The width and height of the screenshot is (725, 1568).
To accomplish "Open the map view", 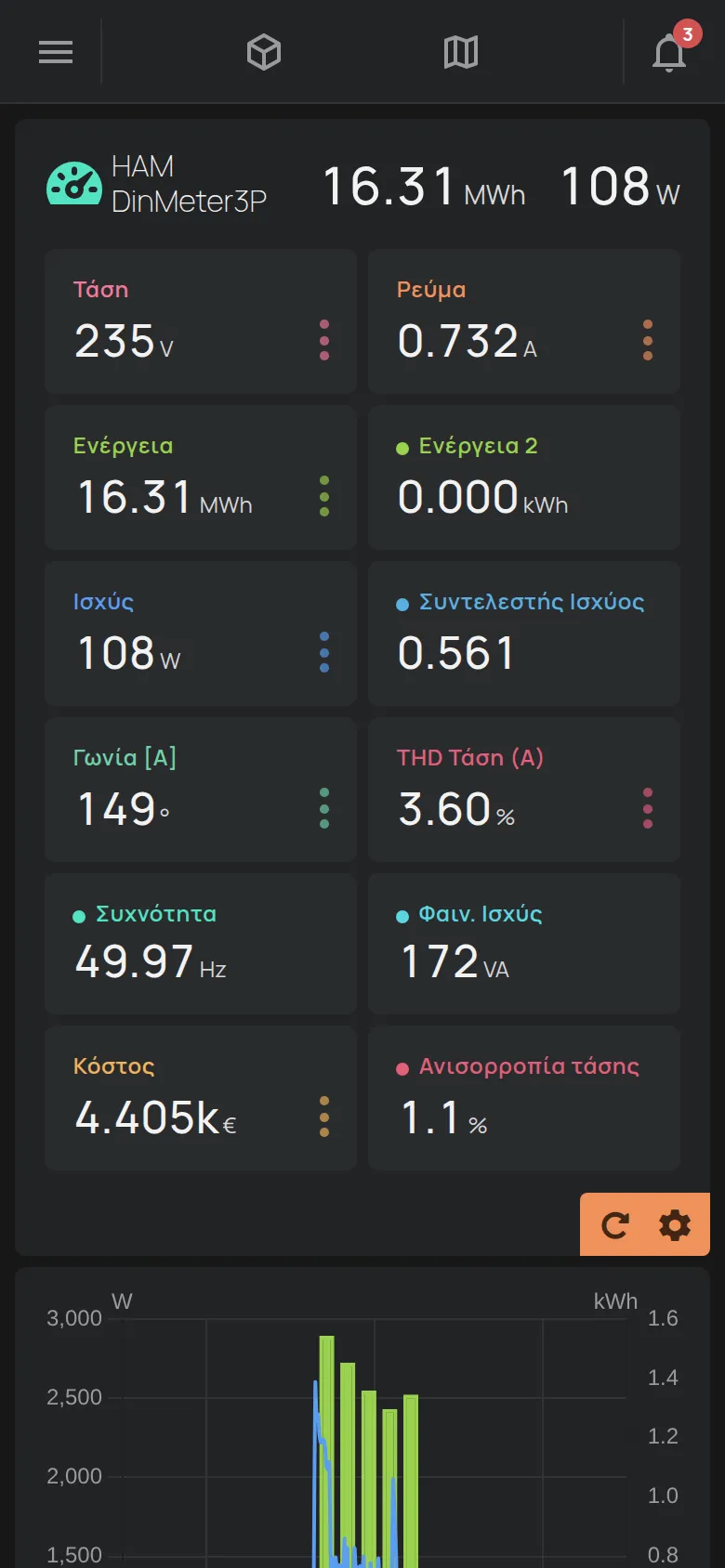I will point(461,52).
